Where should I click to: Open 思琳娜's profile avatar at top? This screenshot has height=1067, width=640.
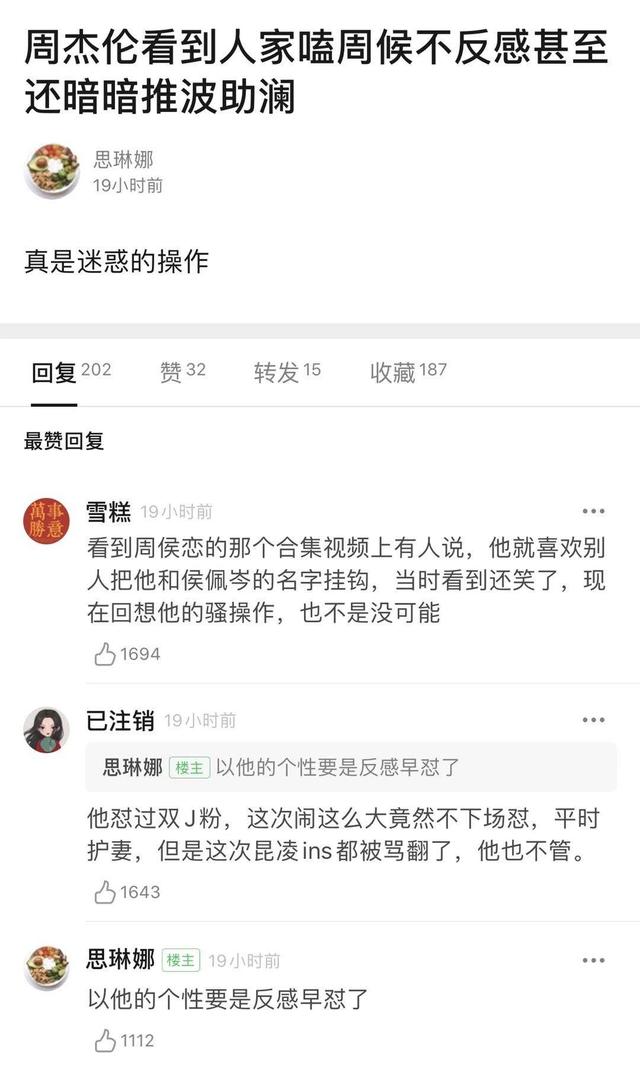(x=51, y=171)
